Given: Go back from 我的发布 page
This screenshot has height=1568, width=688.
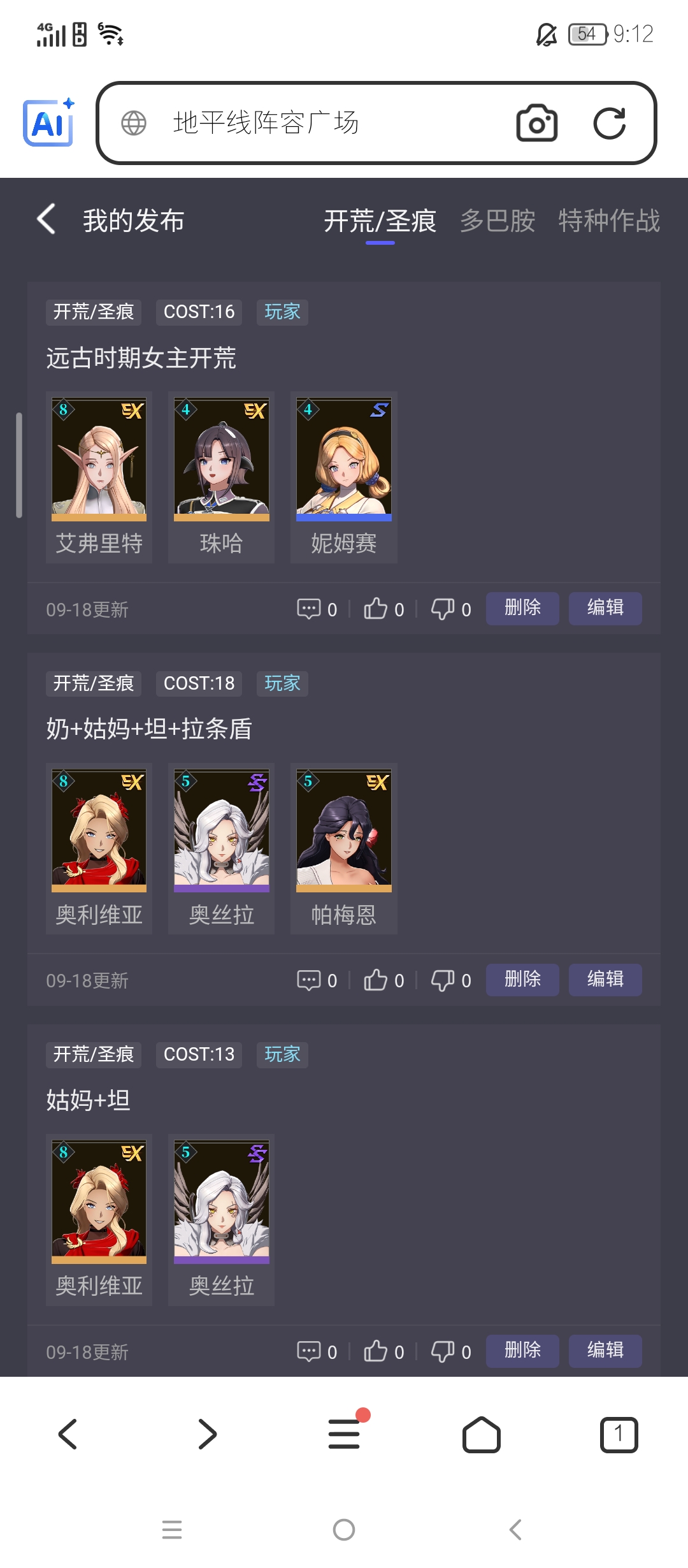Looking at the screenshot, I should point(47,220).
